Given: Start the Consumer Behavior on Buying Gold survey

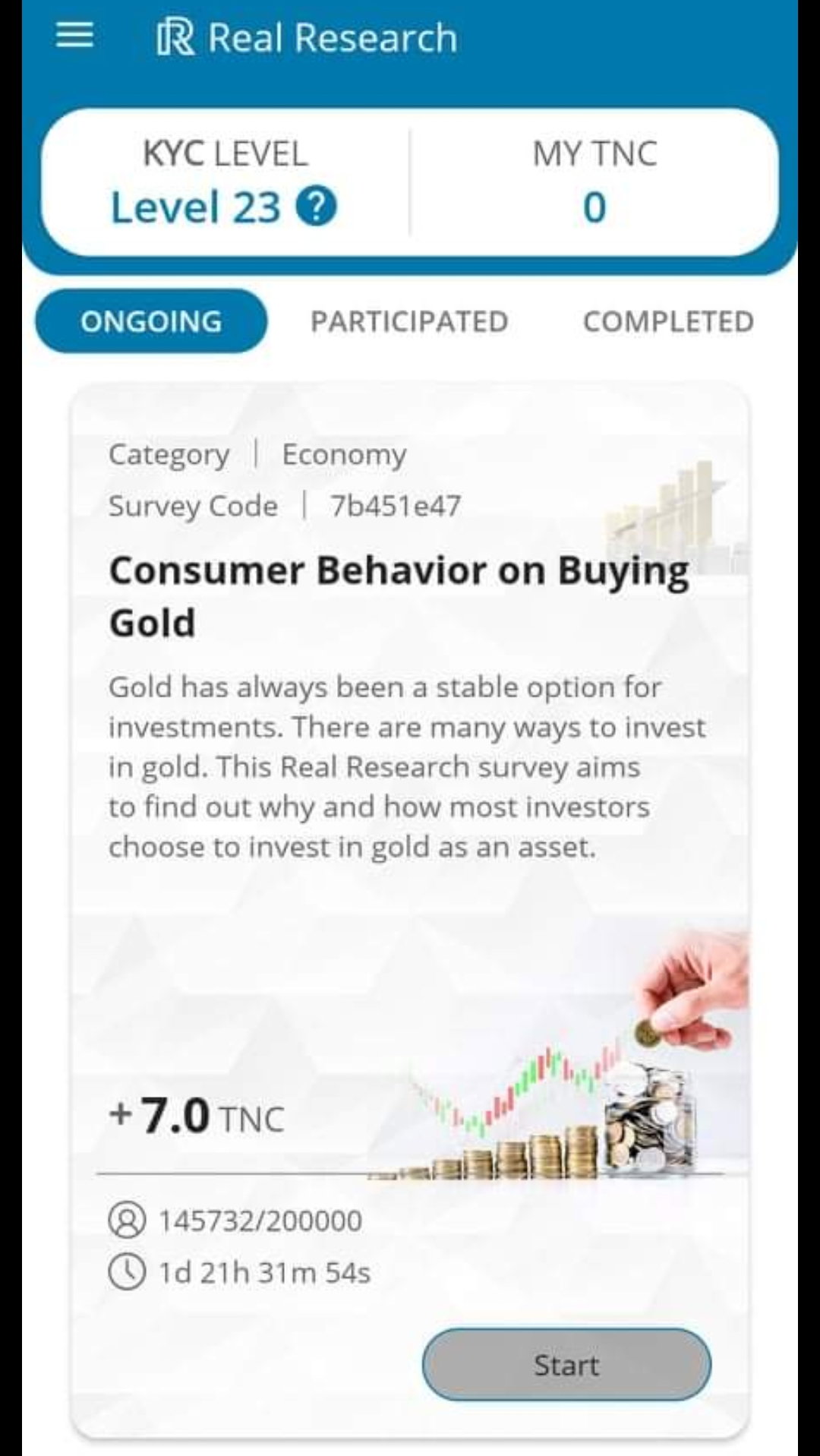Looking at the screenshot, I should [566, 1364].
